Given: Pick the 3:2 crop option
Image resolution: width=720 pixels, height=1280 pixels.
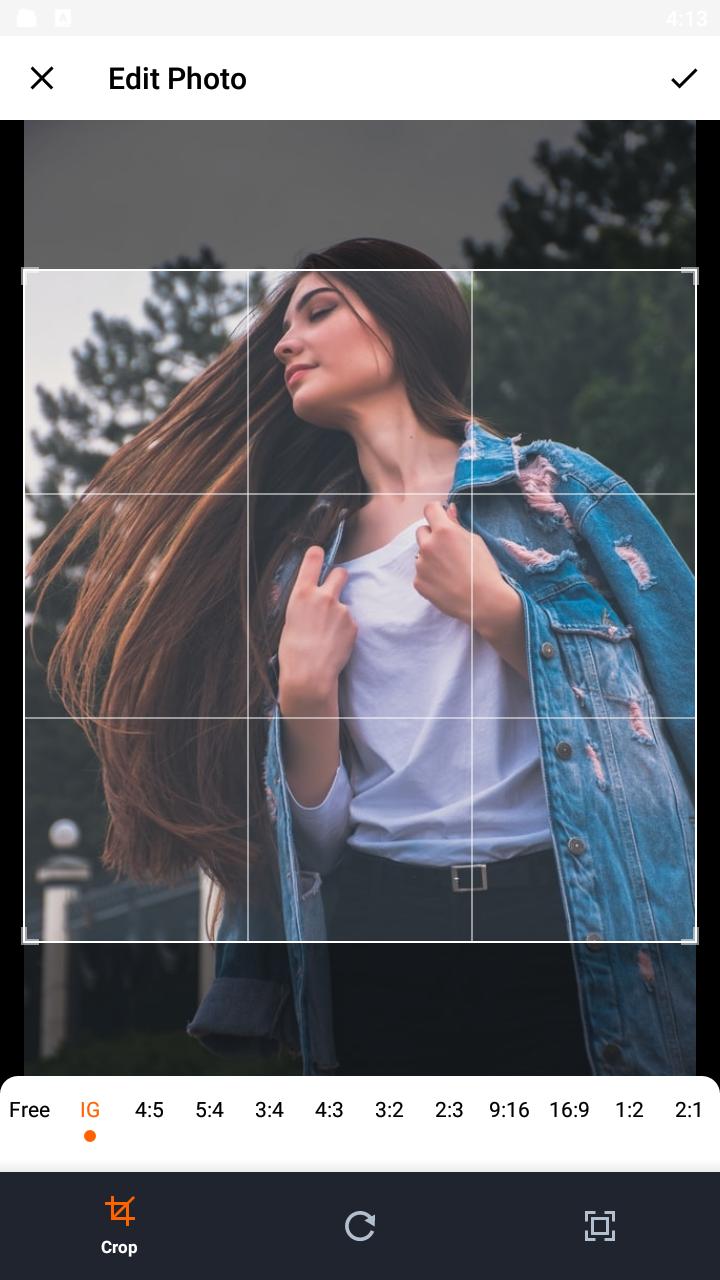Looking at the screenshot, I should click(389, 1110).
